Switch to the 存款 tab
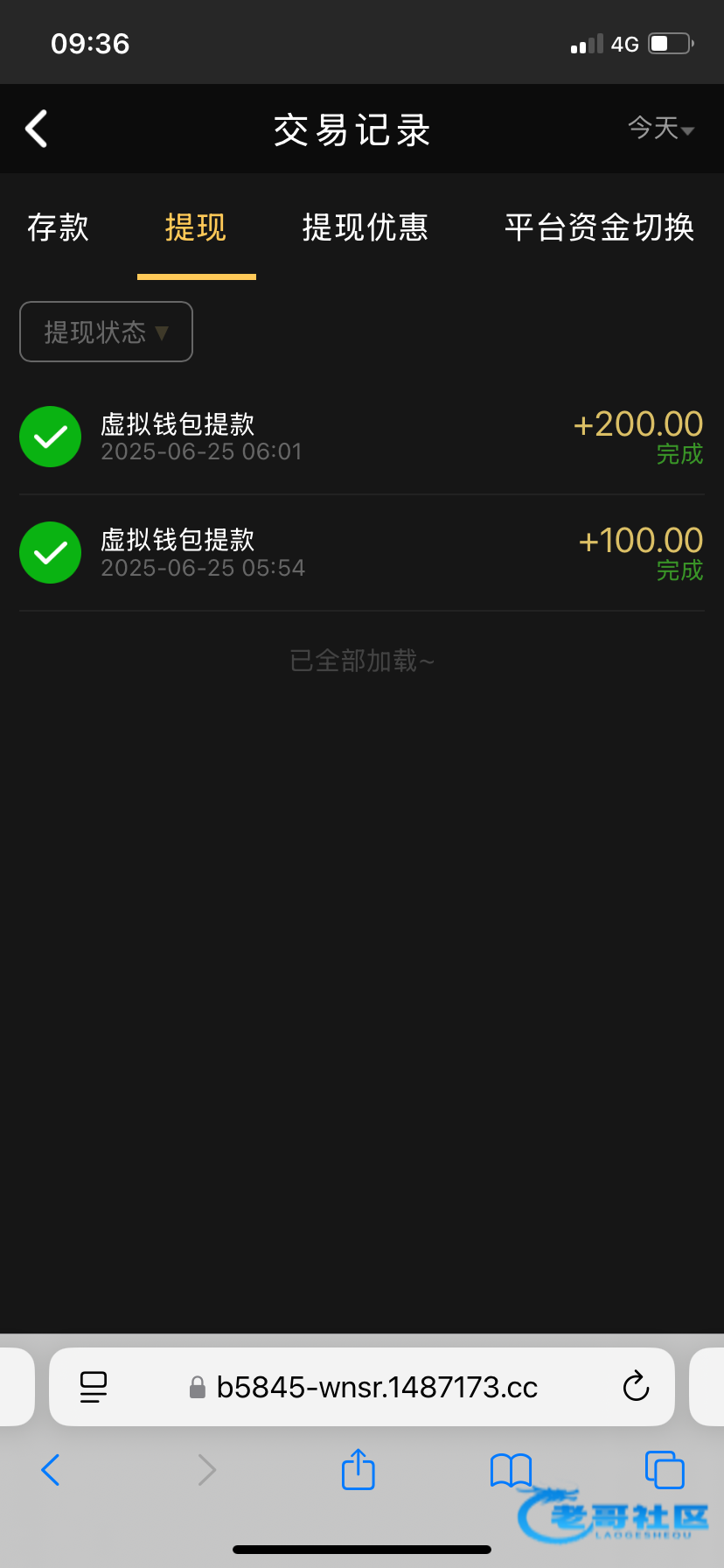Screen dimensions: 724x1568 (58, 227)
